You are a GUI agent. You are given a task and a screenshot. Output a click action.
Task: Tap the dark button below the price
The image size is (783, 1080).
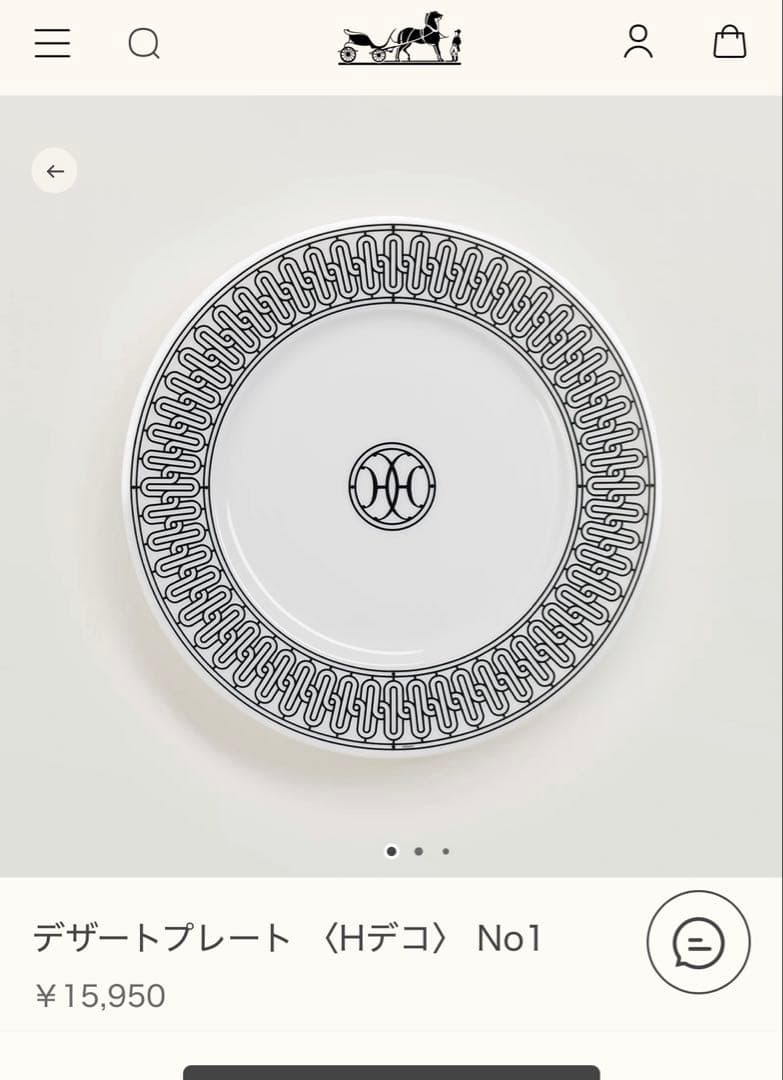pyautogui.click(x=391, y=1072)
